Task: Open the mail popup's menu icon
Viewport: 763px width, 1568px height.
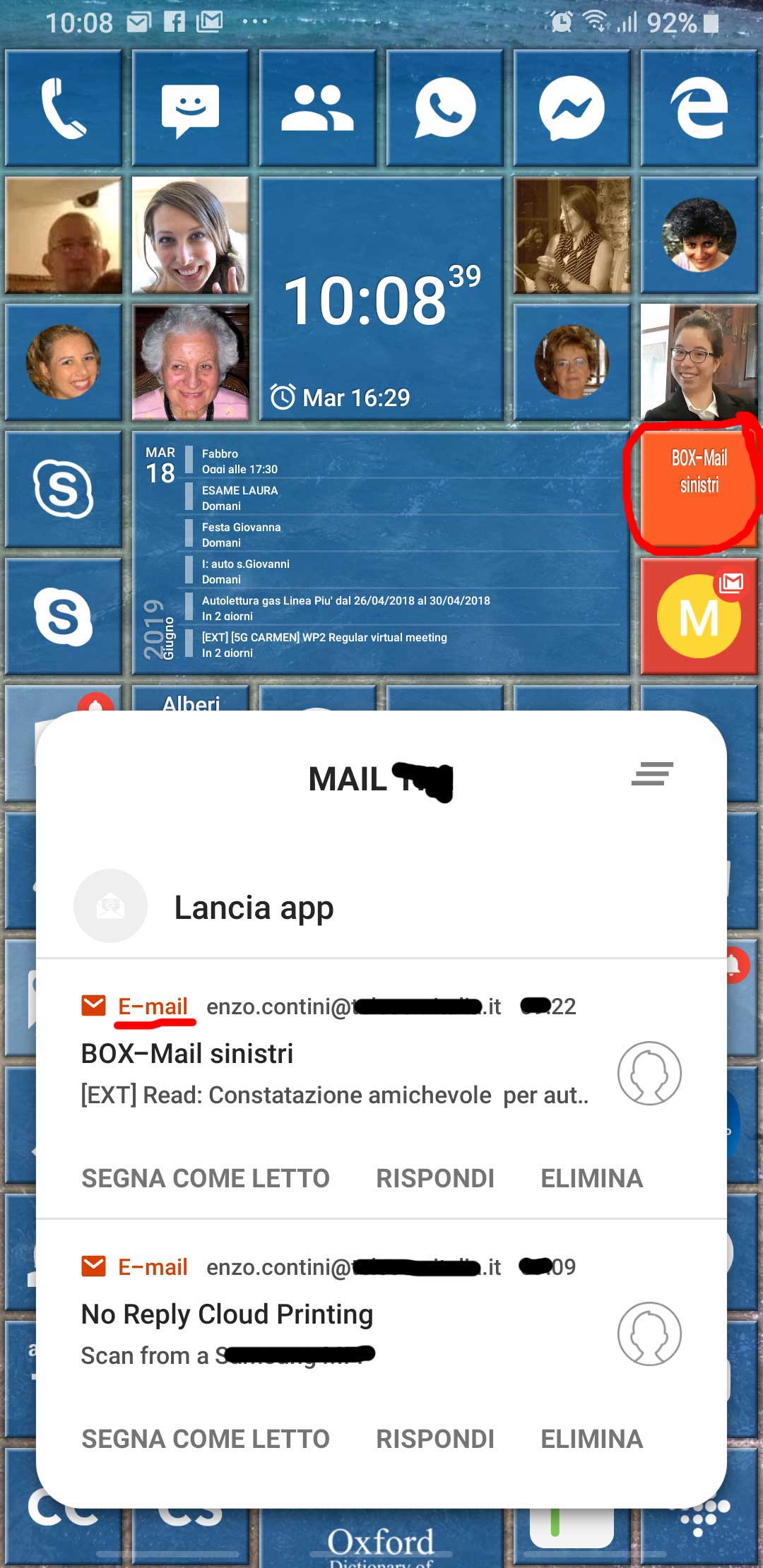Action: 651,773
